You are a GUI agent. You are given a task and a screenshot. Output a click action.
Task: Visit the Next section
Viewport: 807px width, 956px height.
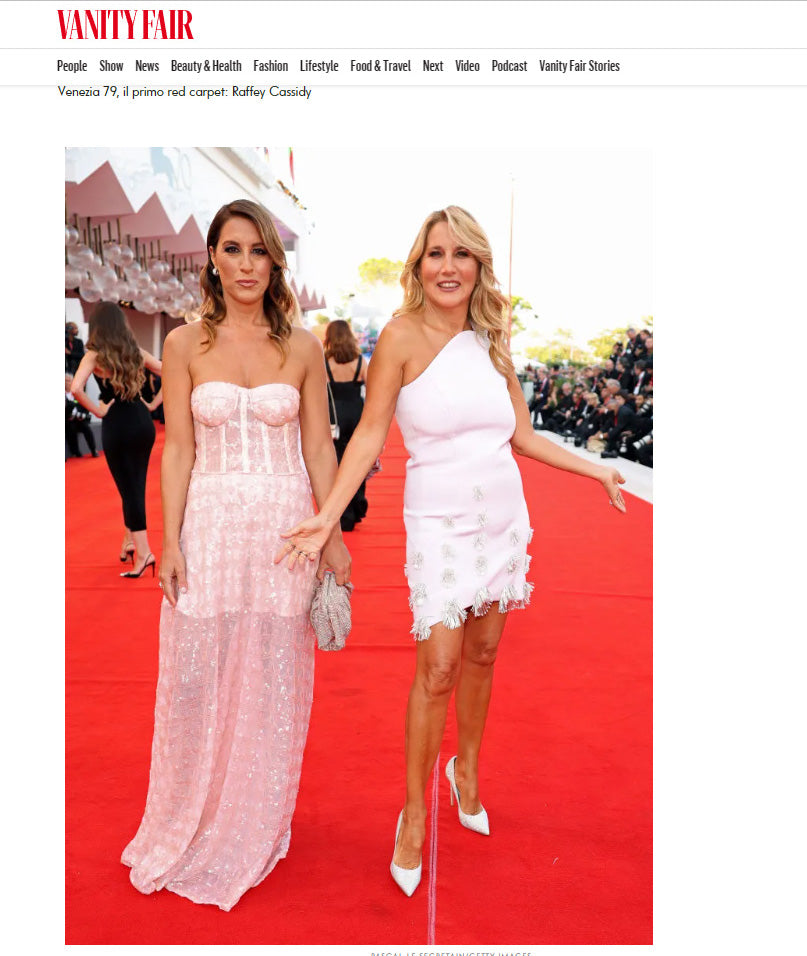point(432,66)
